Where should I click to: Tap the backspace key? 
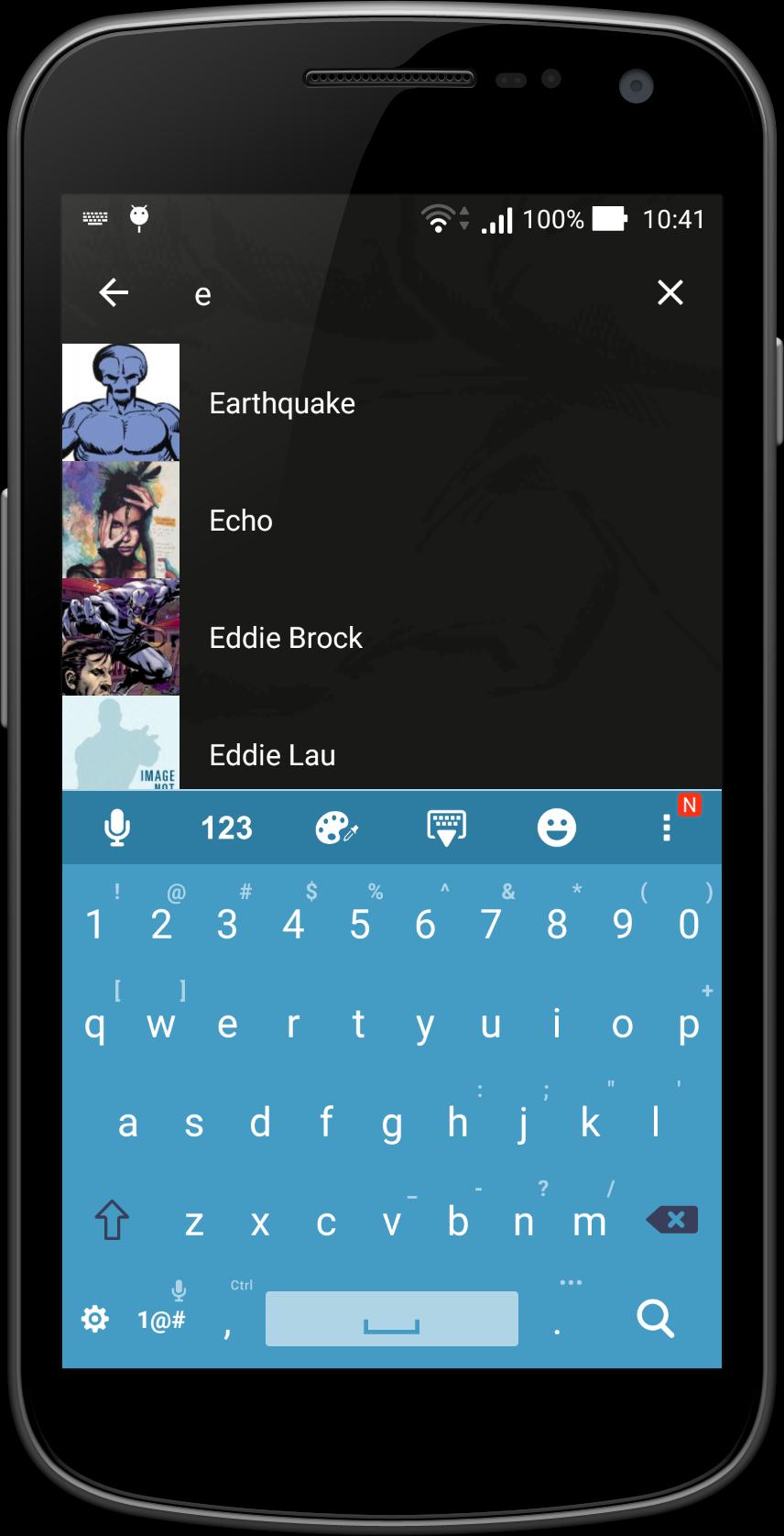click(672, 1220)
